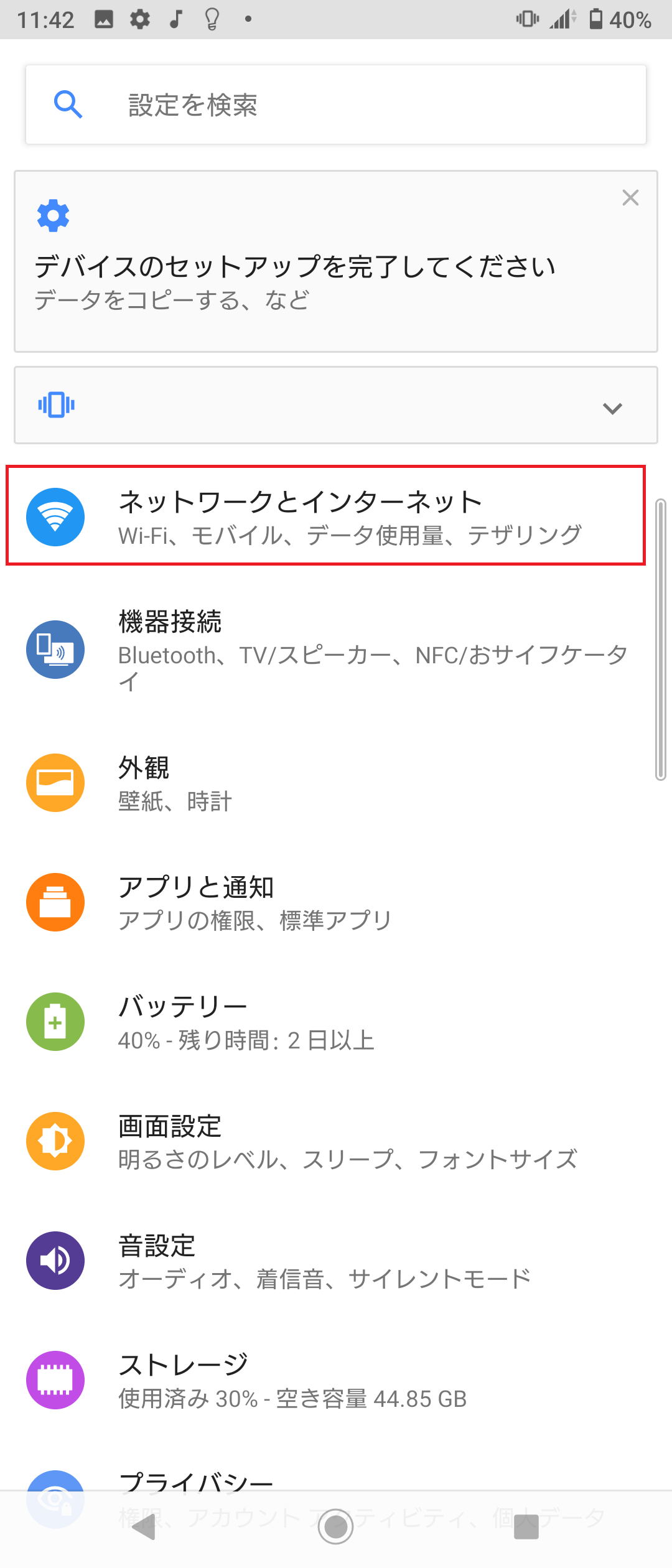
Task: Open the settings gear in the status bar
Action: (x=138, y=19)
